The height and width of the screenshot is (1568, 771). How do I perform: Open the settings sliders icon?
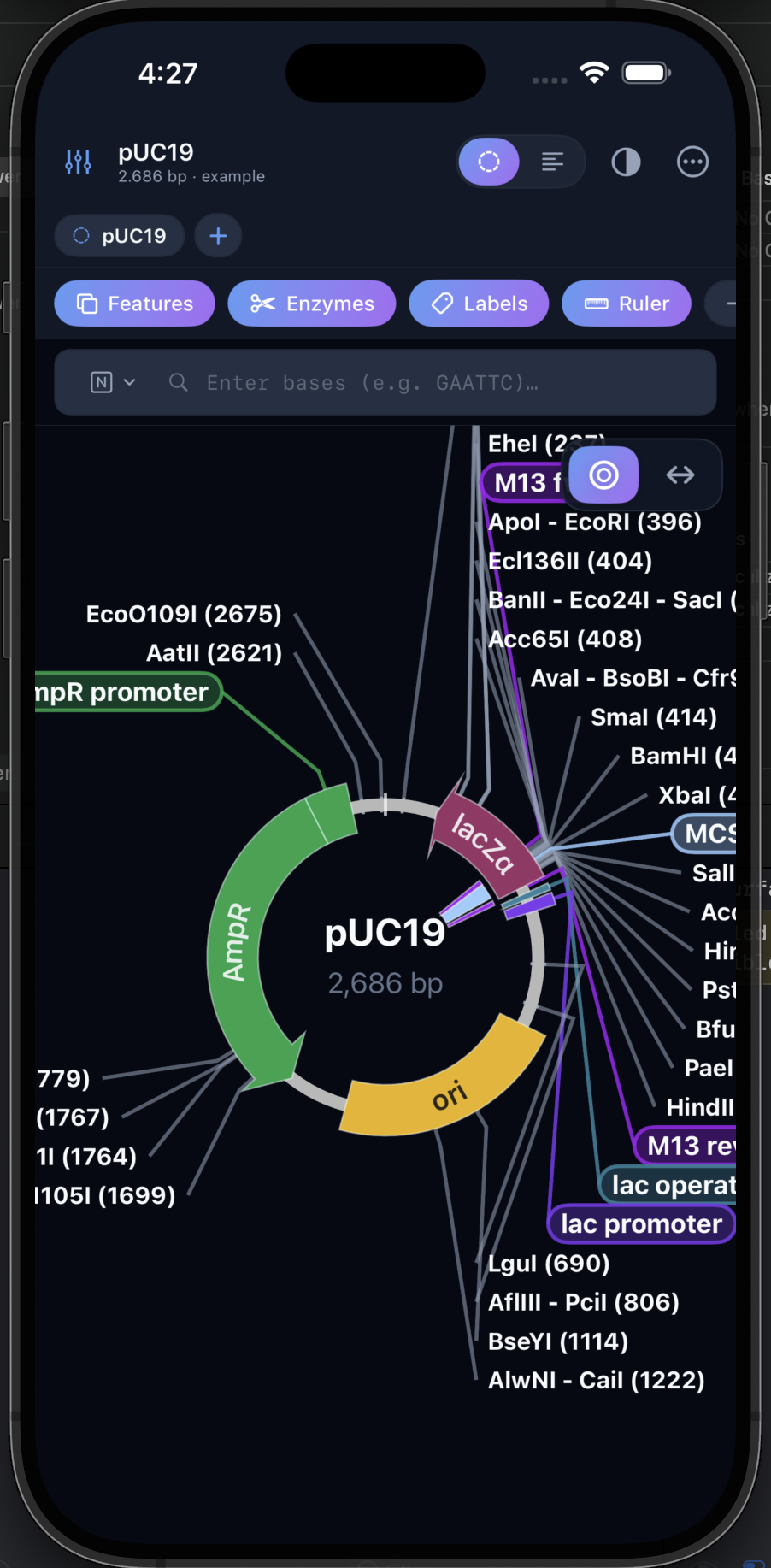[78, 162]
